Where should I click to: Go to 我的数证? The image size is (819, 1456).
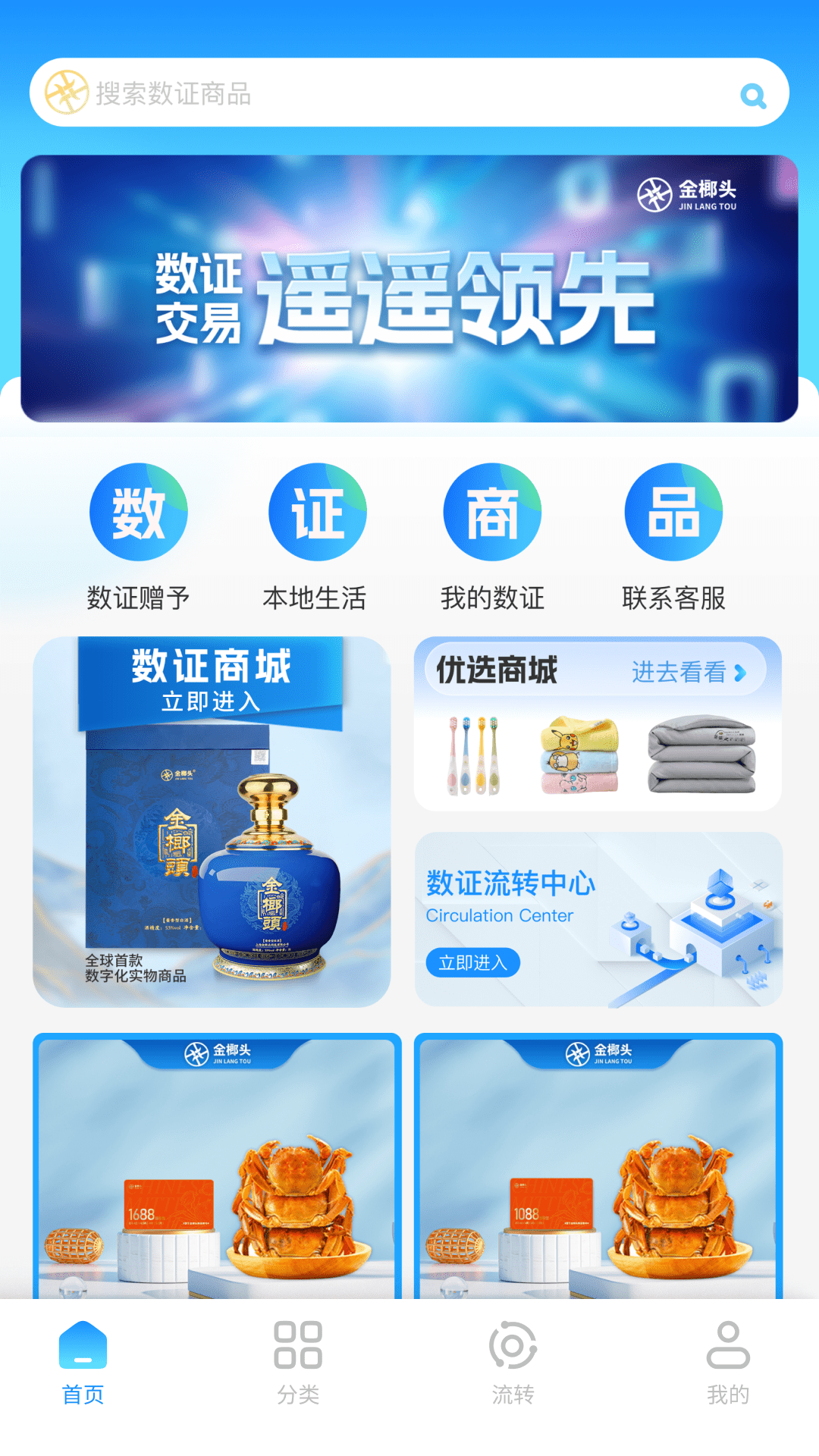tap(492, 536)
